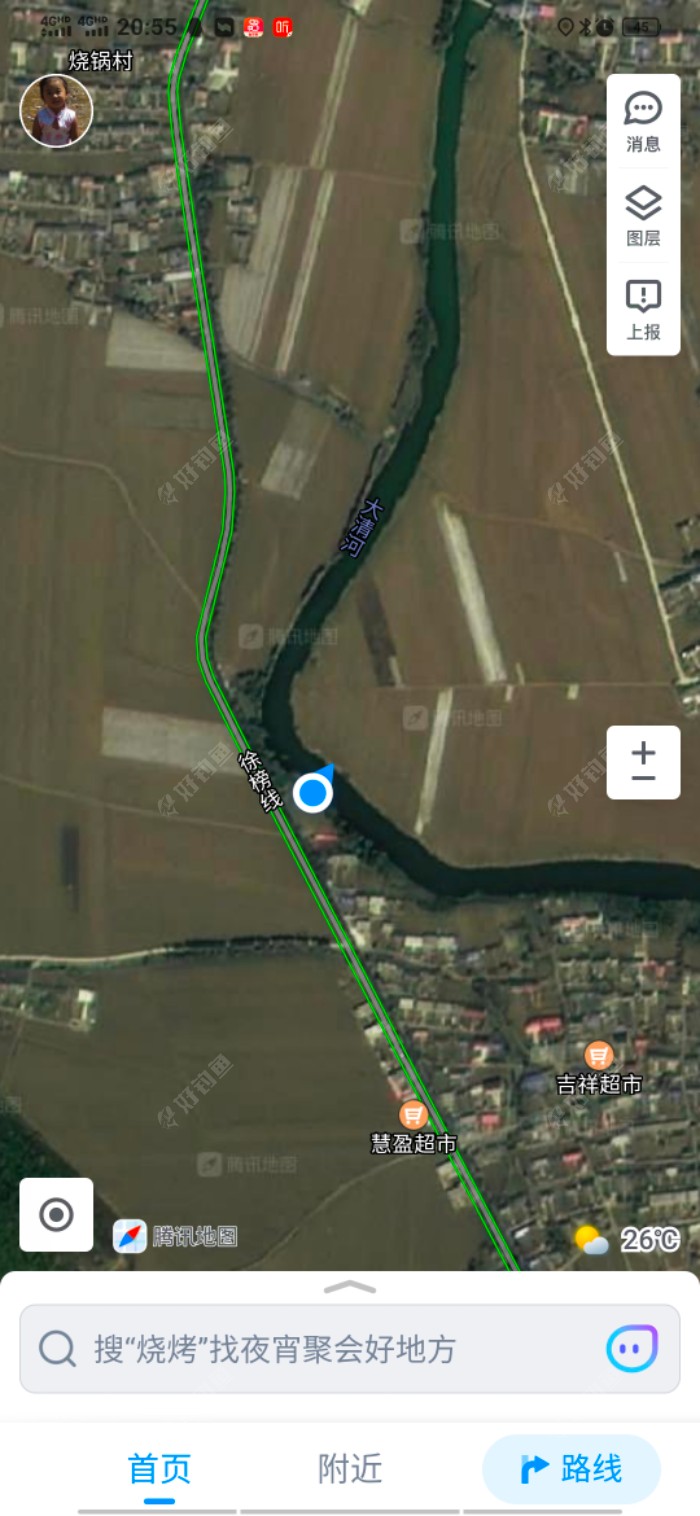Open the 消息 messages panel
The height and width of the screenshot is (1516, 700).
coord(643,121)
